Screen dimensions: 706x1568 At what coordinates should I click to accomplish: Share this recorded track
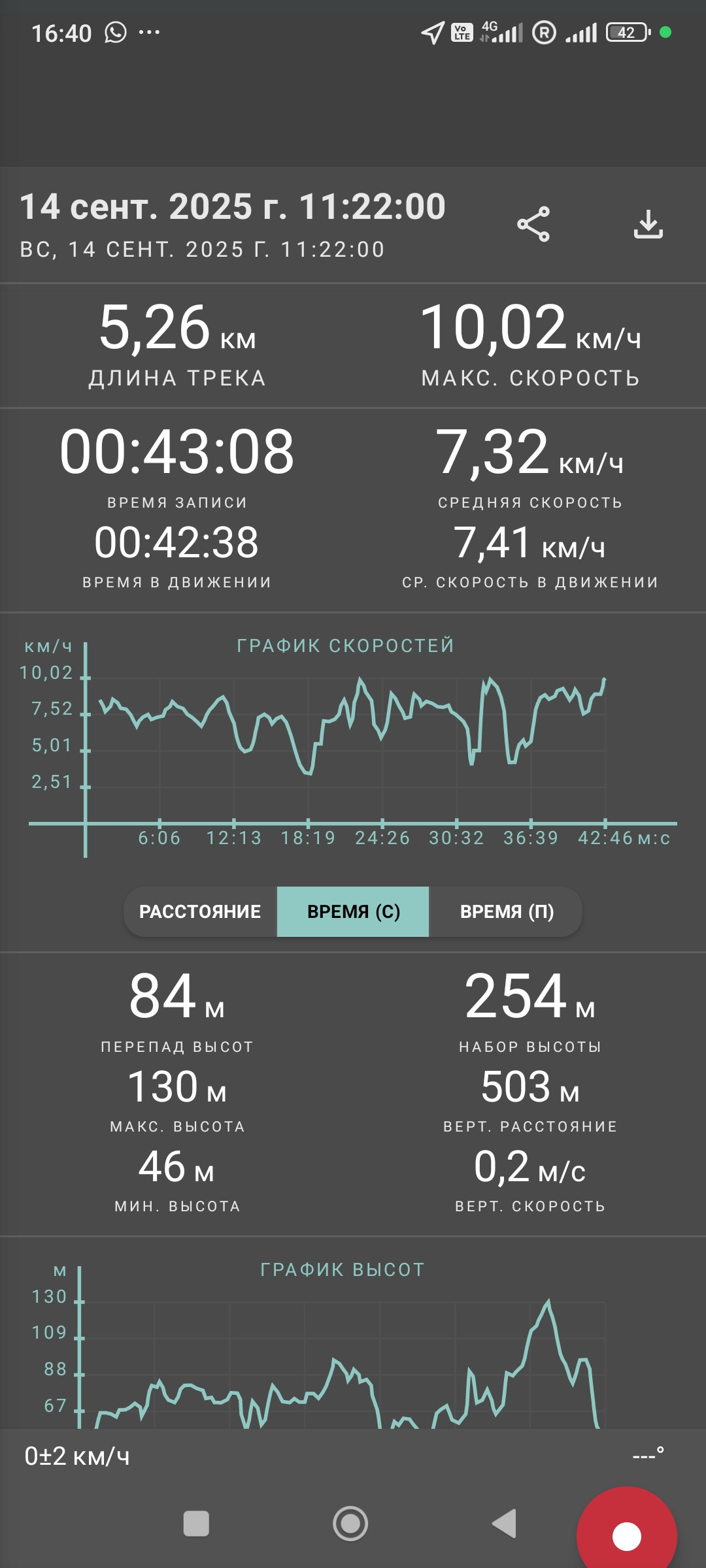pyautogui.click(x=533, y=225)
